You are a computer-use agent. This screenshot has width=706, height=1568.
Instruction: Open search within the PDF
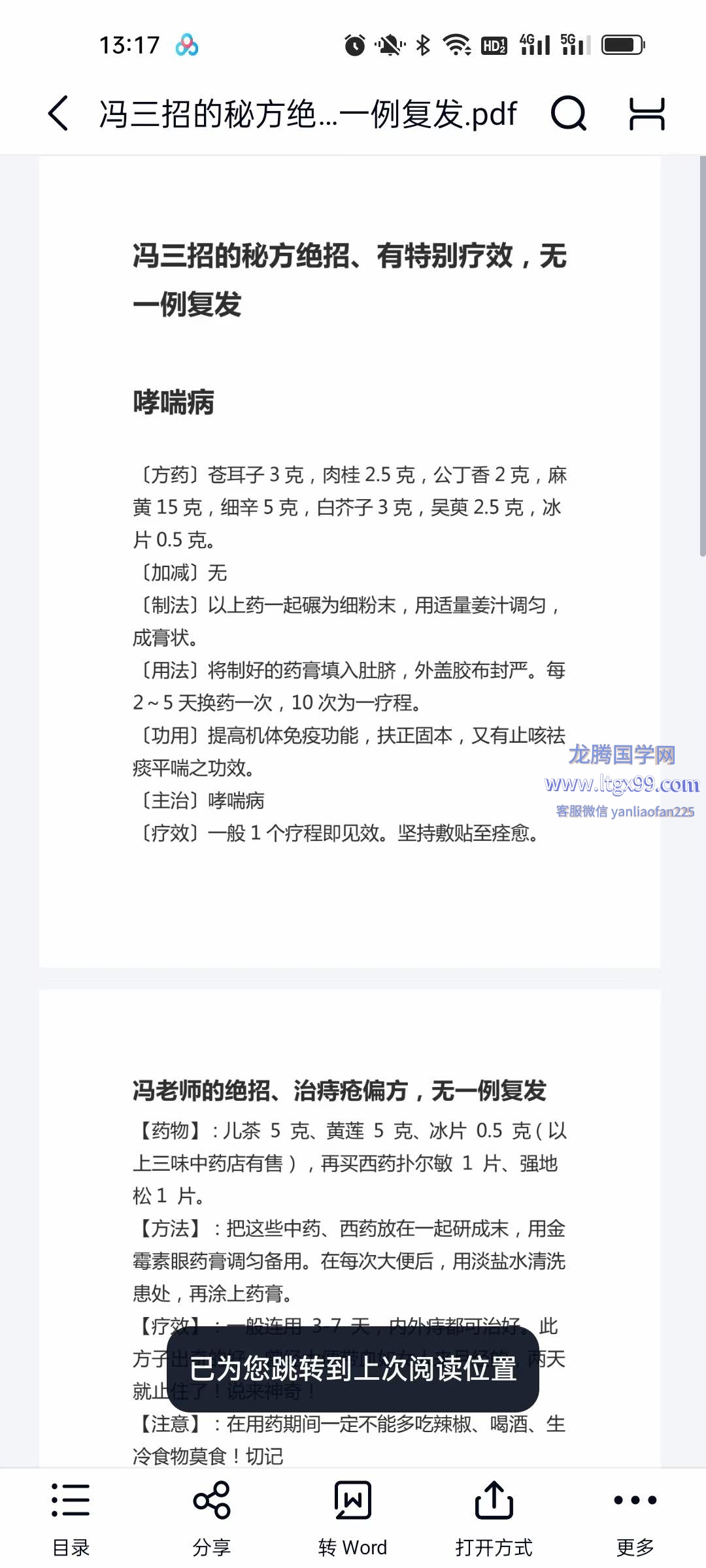pos(569,114)
